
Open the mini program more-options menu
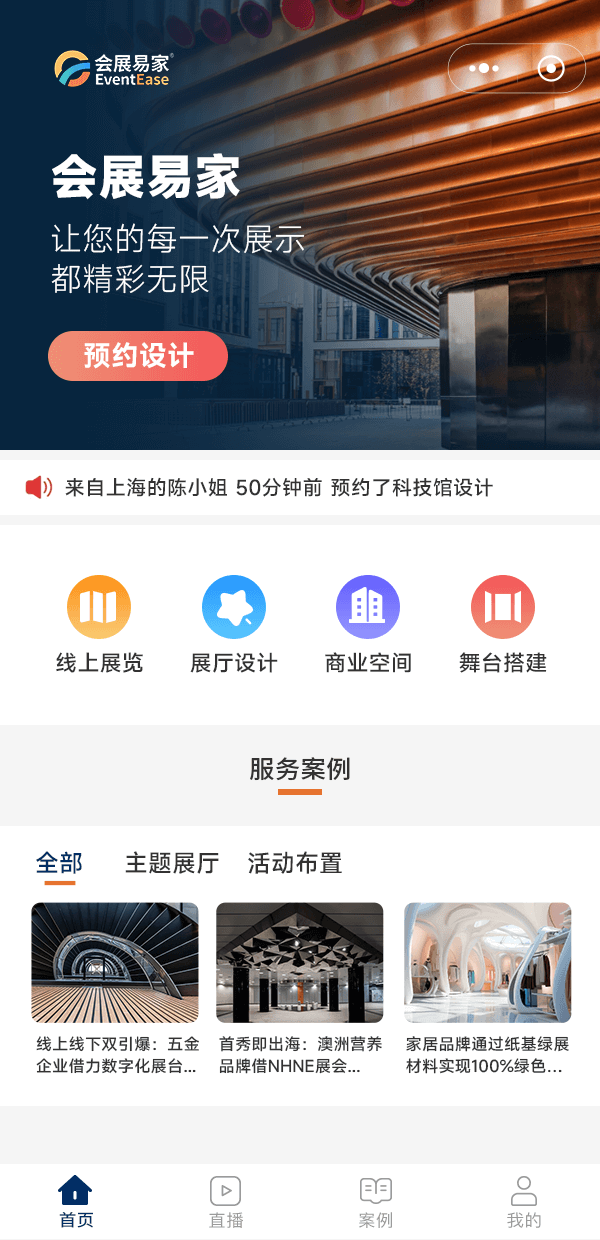click(484, 69)
